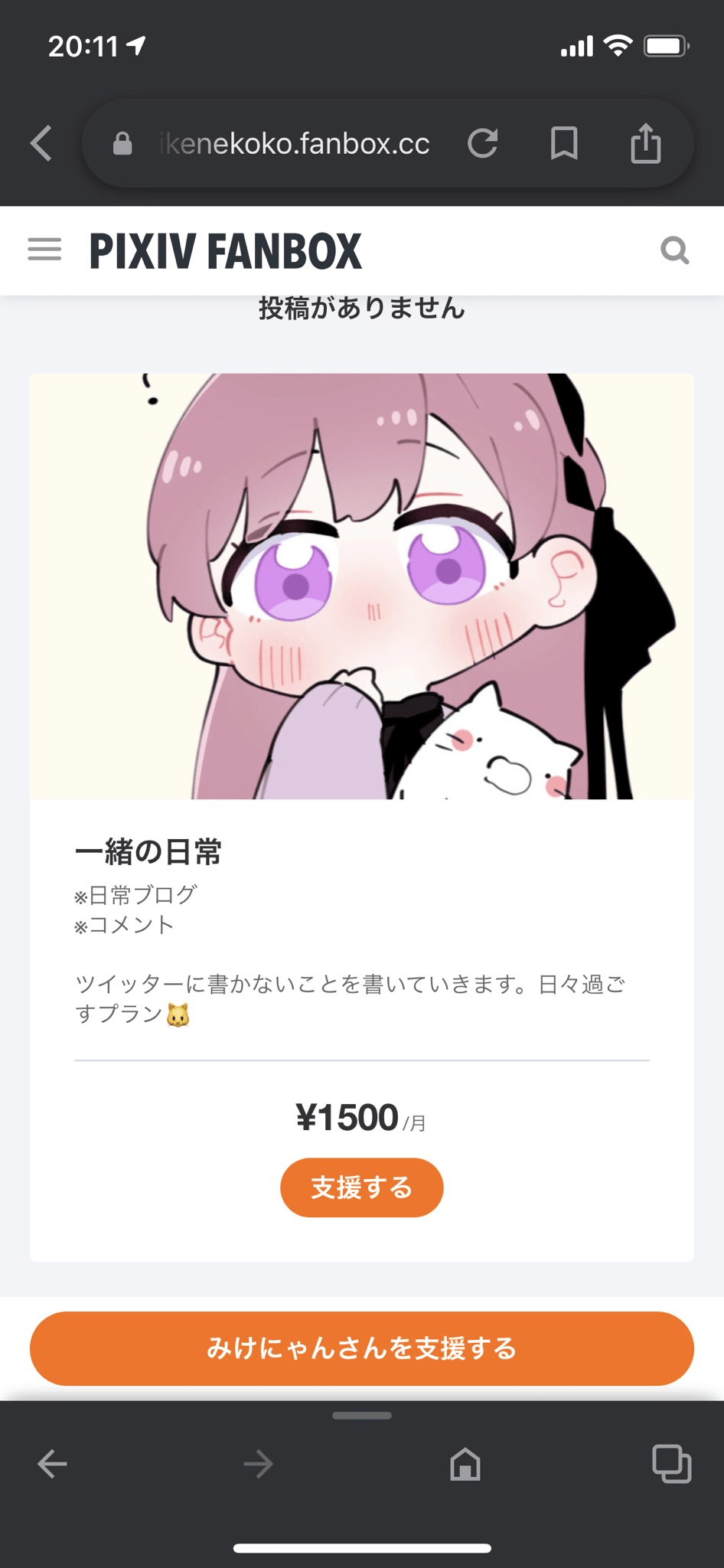This screenshot has width=724, height=1568.
Task: Tap the address bar URL
Action: click(x=295, y=143)
